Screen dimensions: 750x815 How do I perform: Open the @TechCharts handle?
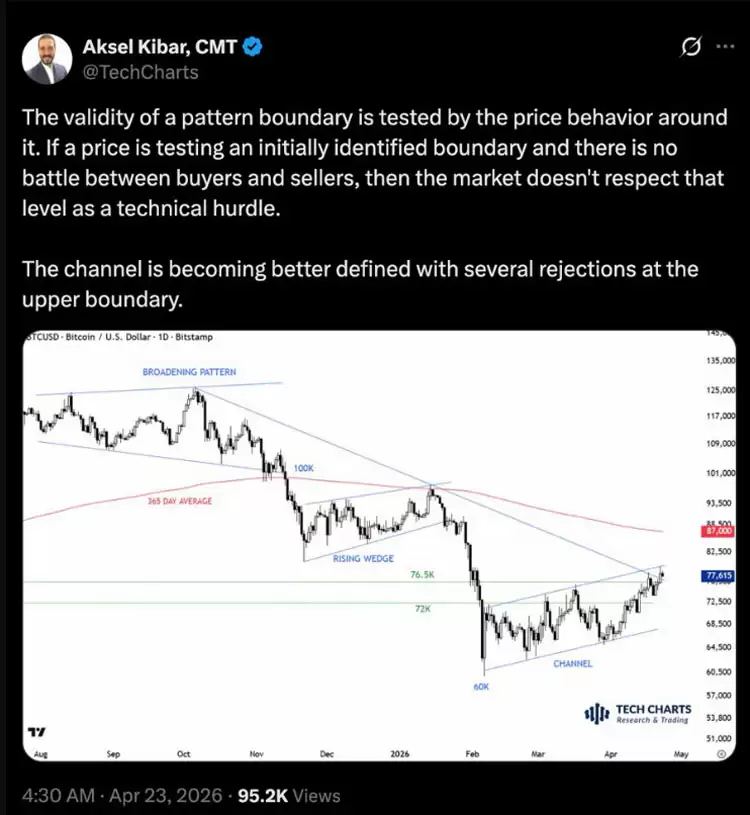[144, 72]
